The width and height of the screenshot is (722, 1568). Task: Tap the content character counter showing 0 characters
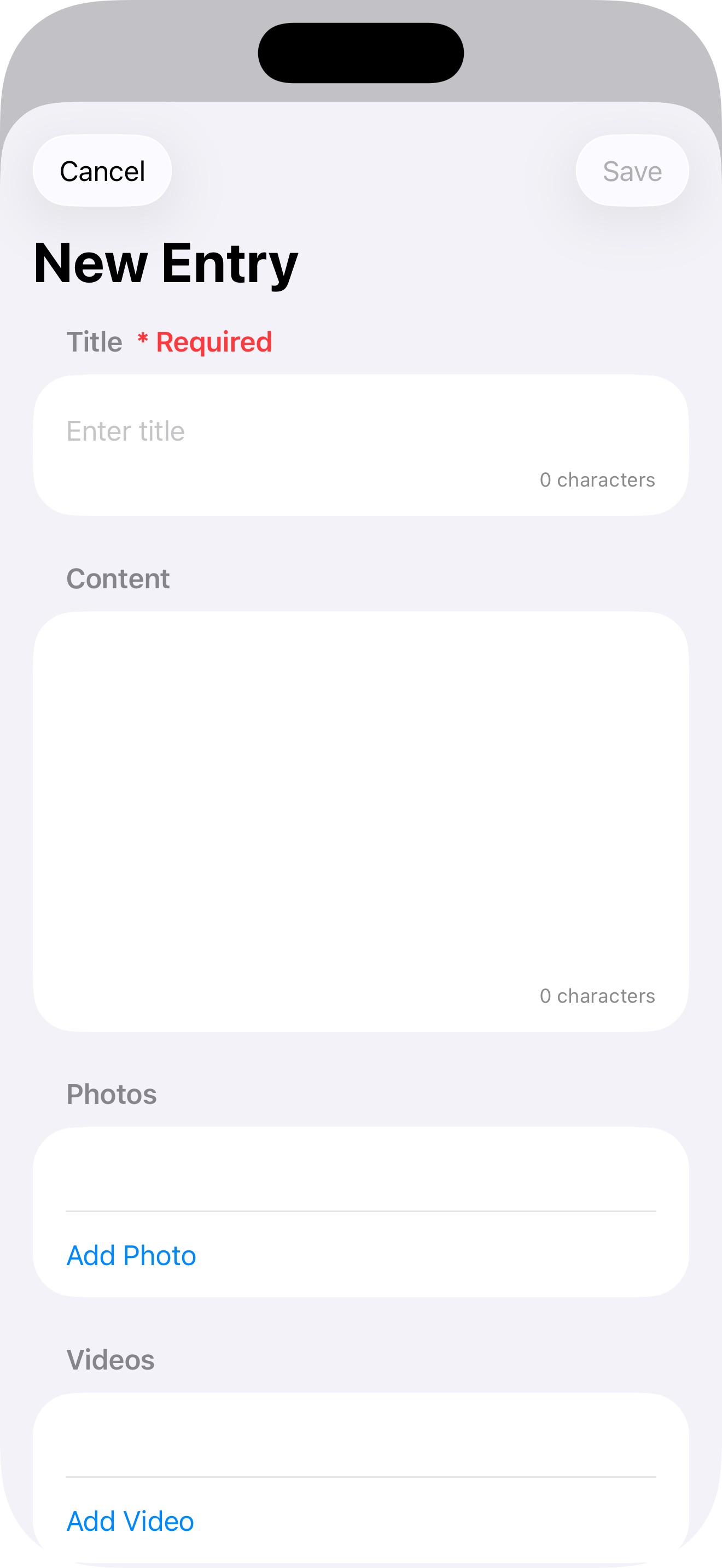point(597,996)
